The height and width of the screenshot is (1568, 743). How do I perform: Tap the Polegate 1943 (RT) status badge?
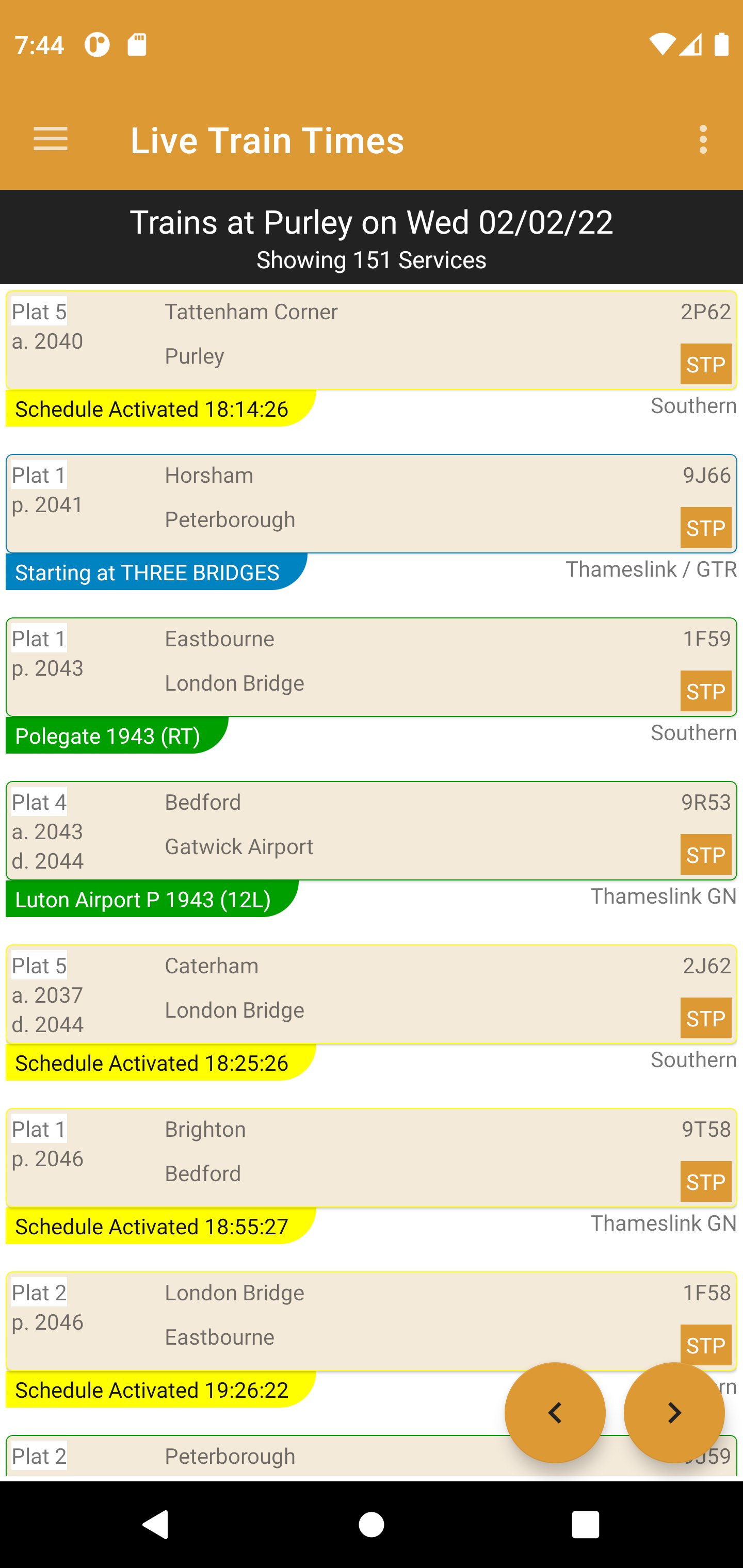pyautogui.click(x=108, y=736)
